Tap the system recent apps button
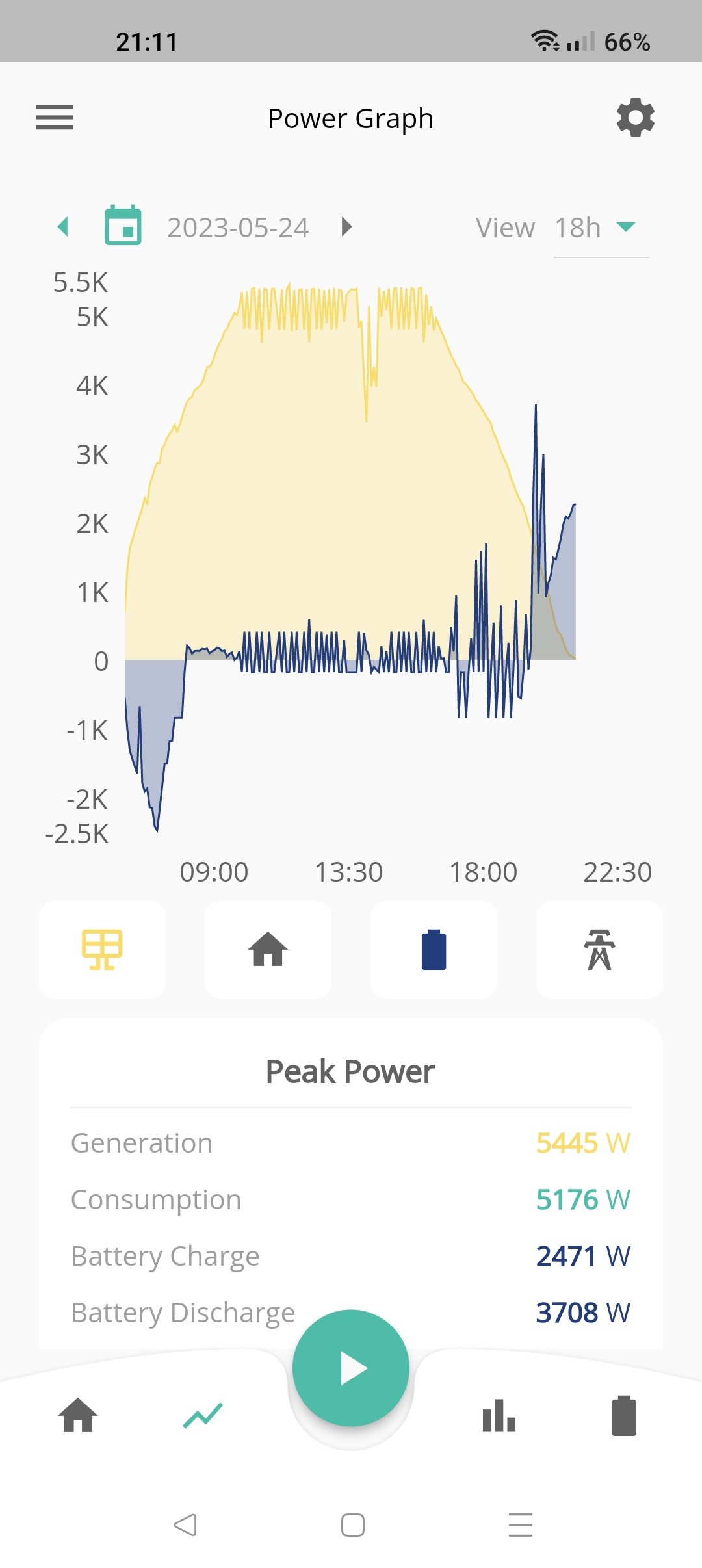 [x=520, y=1524]
